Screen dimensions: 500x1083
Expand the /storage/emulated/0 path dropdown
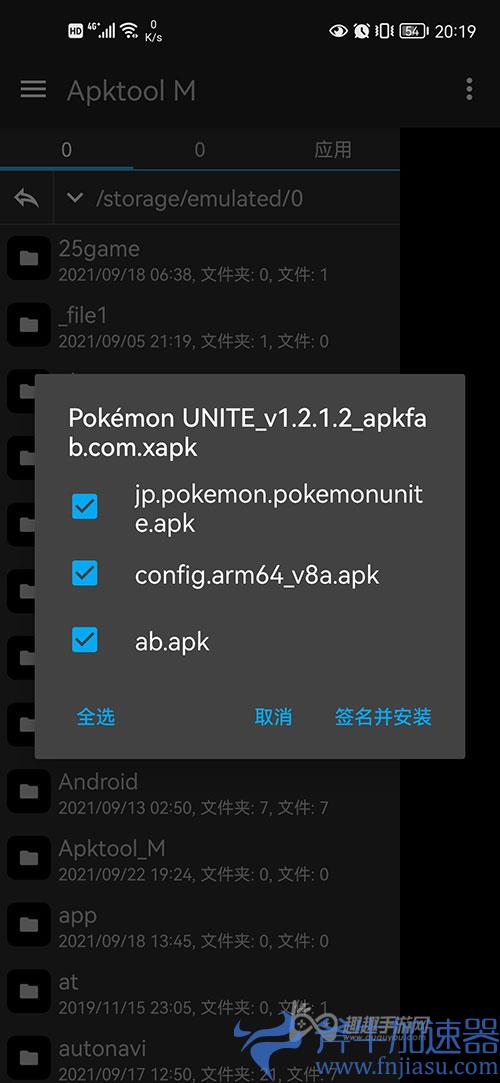75,199
